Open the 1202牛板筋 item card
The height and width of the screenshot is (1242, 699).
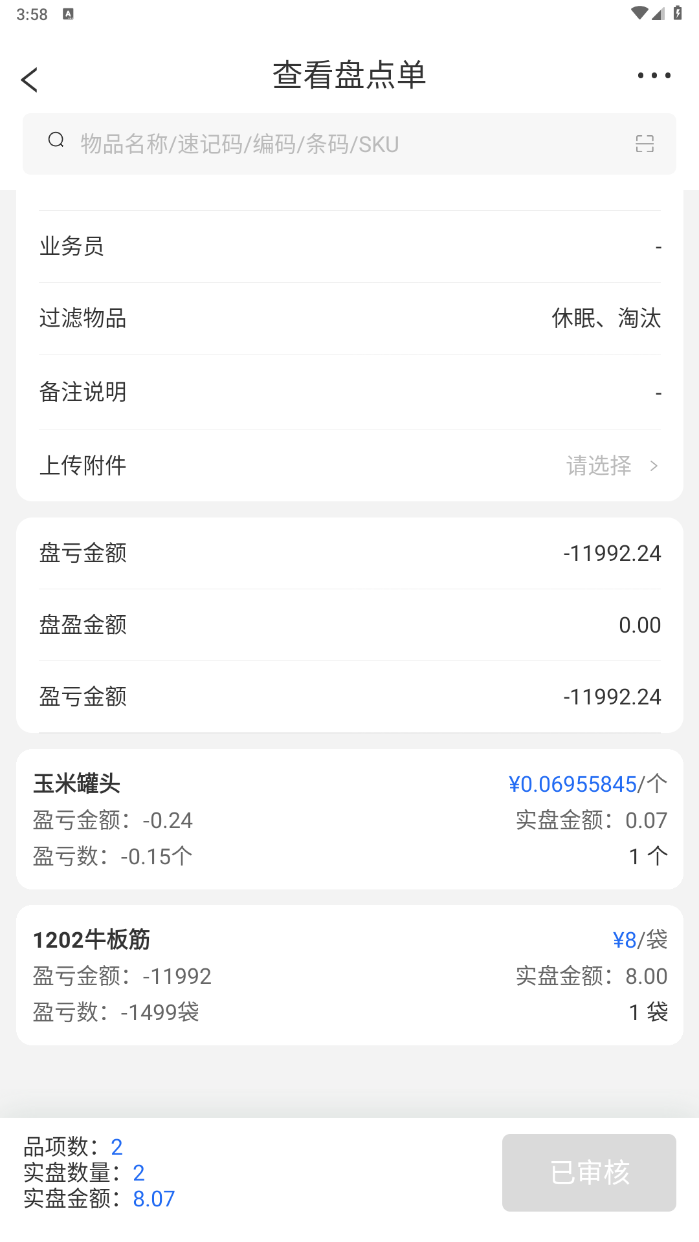349,975
